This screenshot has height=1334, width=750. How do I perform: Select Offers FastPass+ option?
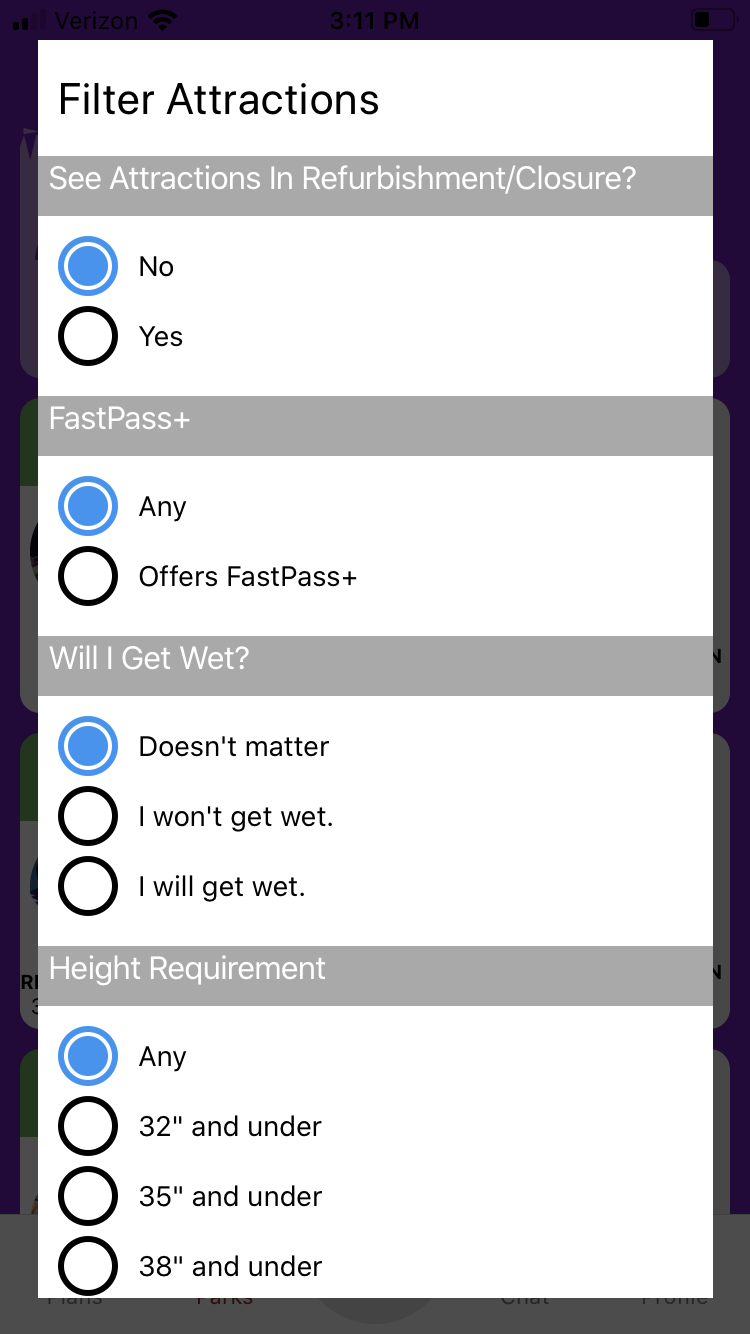click(x=88, y=576)
